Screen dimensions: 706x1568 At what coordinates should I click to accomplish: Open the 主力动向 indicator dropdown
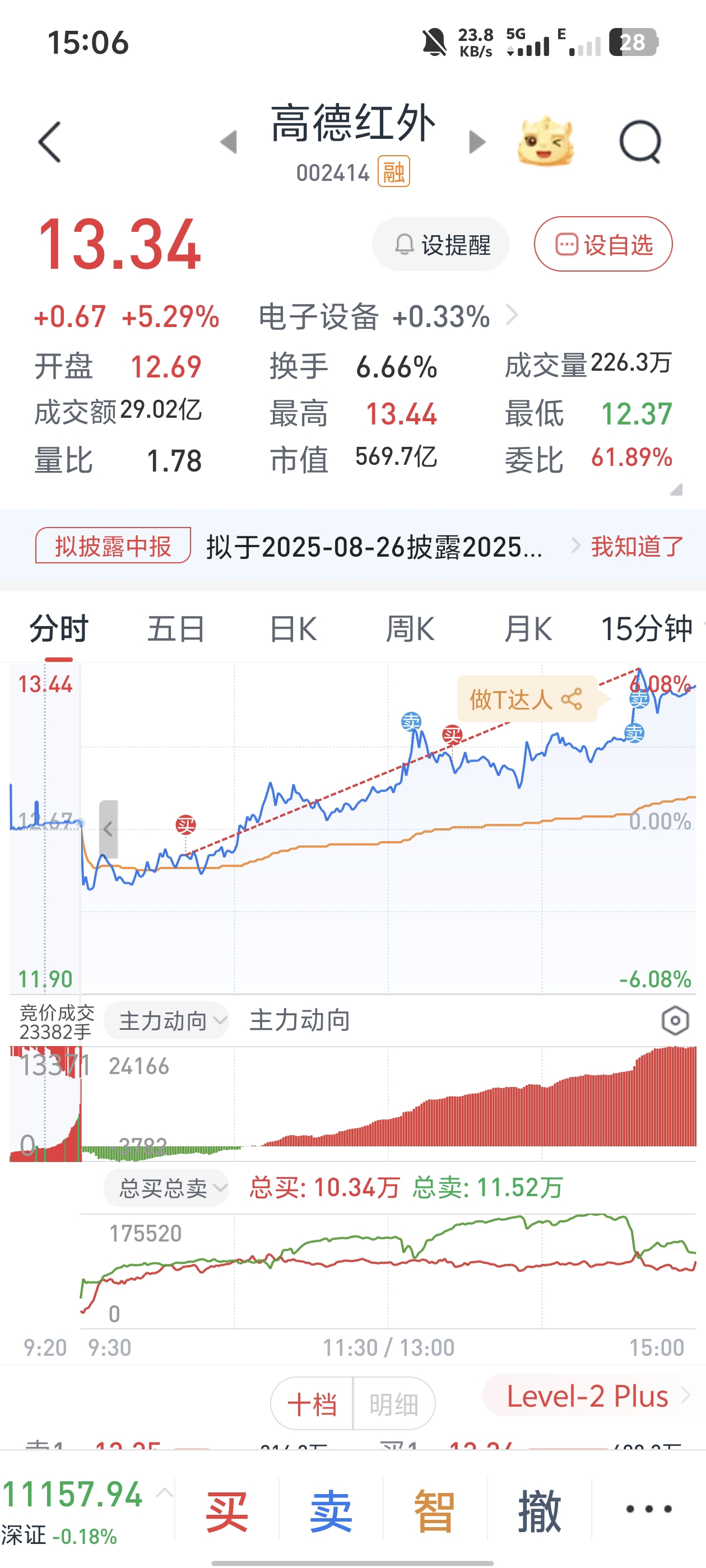click(x=166, y=1020)
